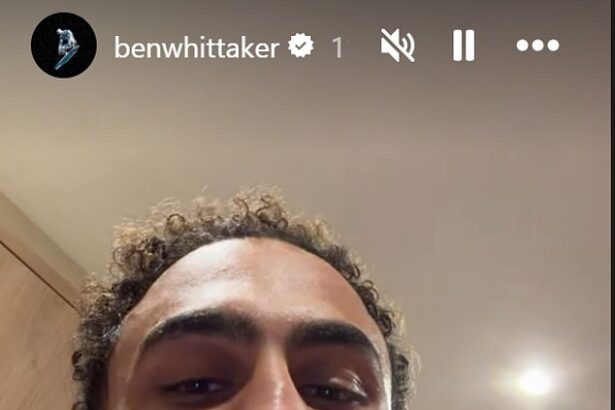Open benwhittaker's profile picture

(x=64, y=46)
